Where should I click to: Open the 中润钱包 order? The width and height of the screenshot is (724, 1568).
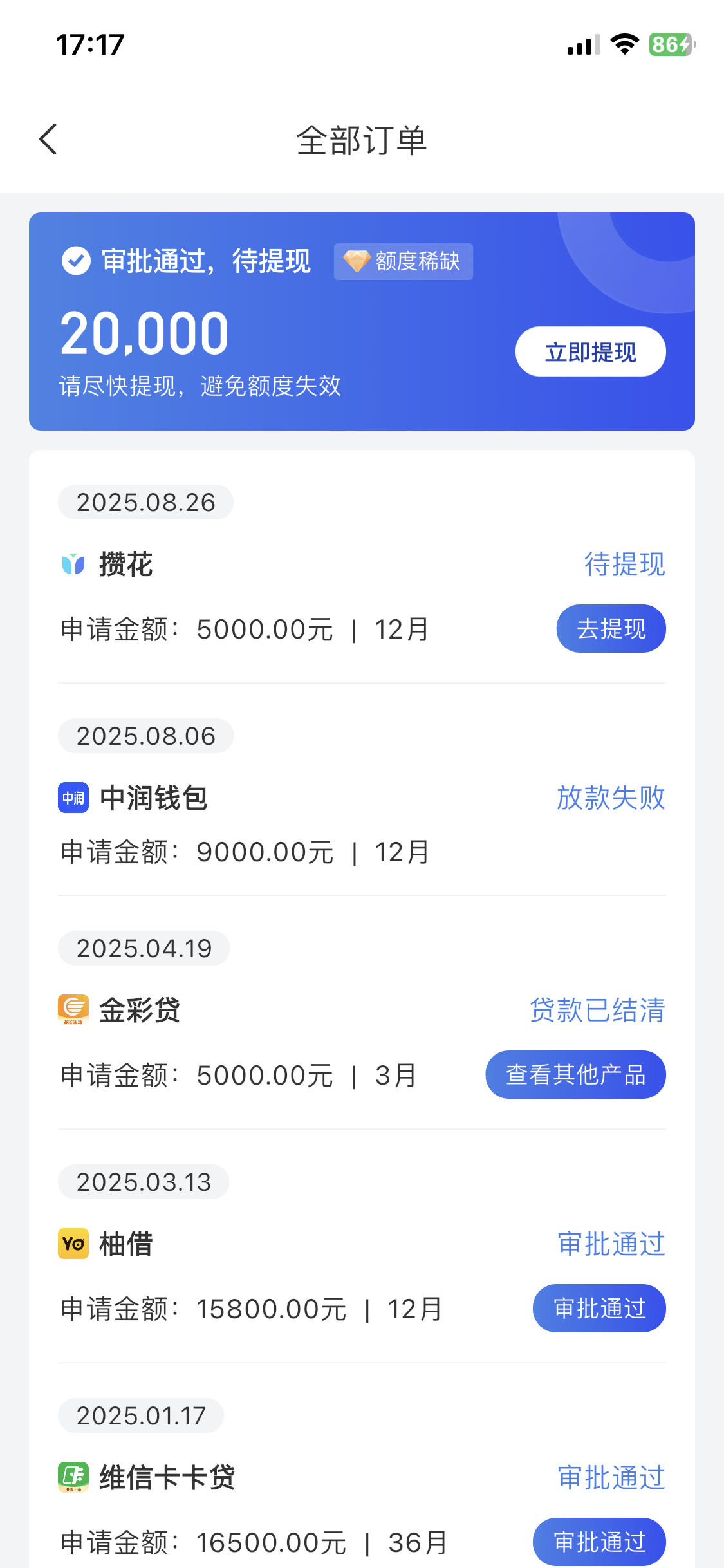click(x=362, y=806)
